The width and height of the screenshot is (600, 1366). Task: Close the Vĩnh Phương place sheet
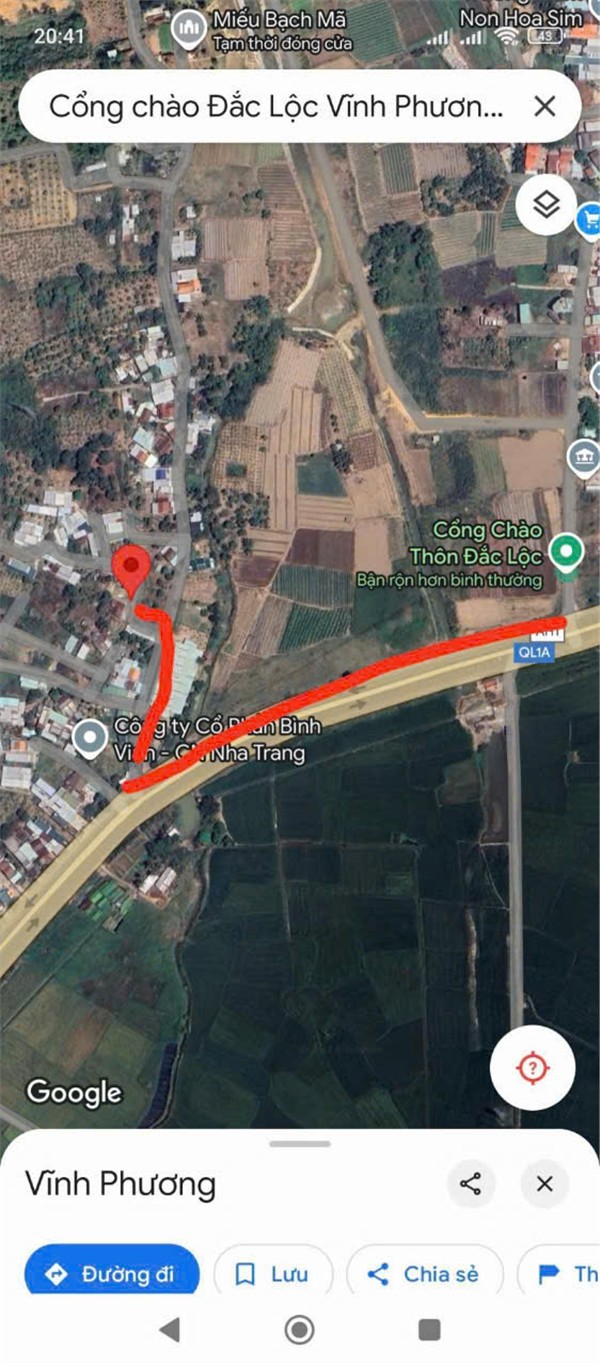click(x=544, y=1184)
